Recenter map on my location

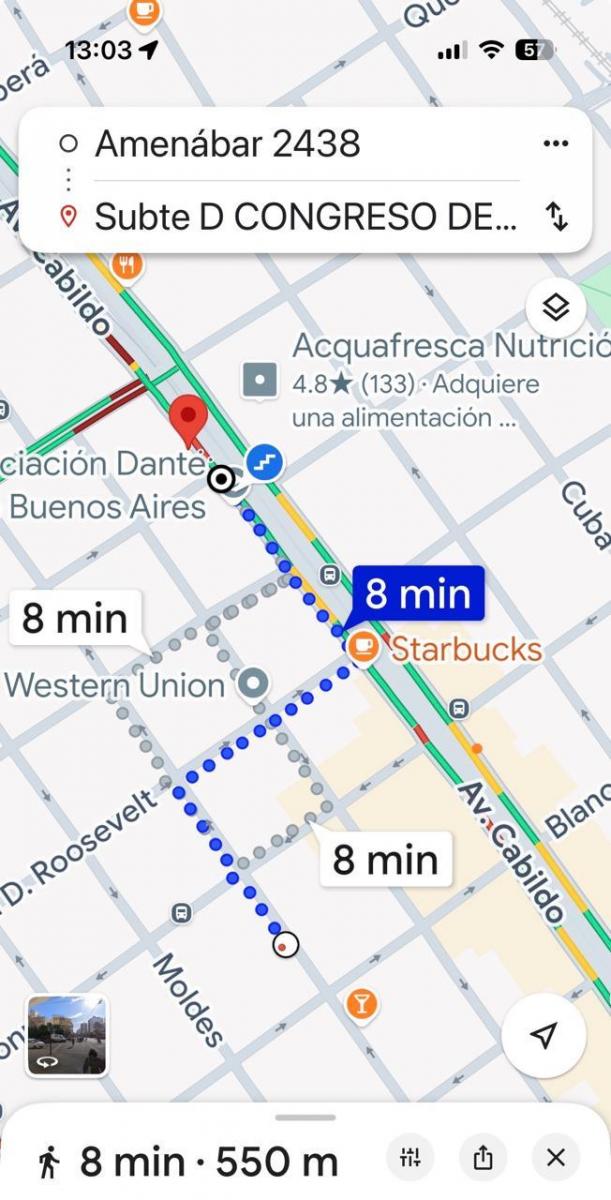544,1035
